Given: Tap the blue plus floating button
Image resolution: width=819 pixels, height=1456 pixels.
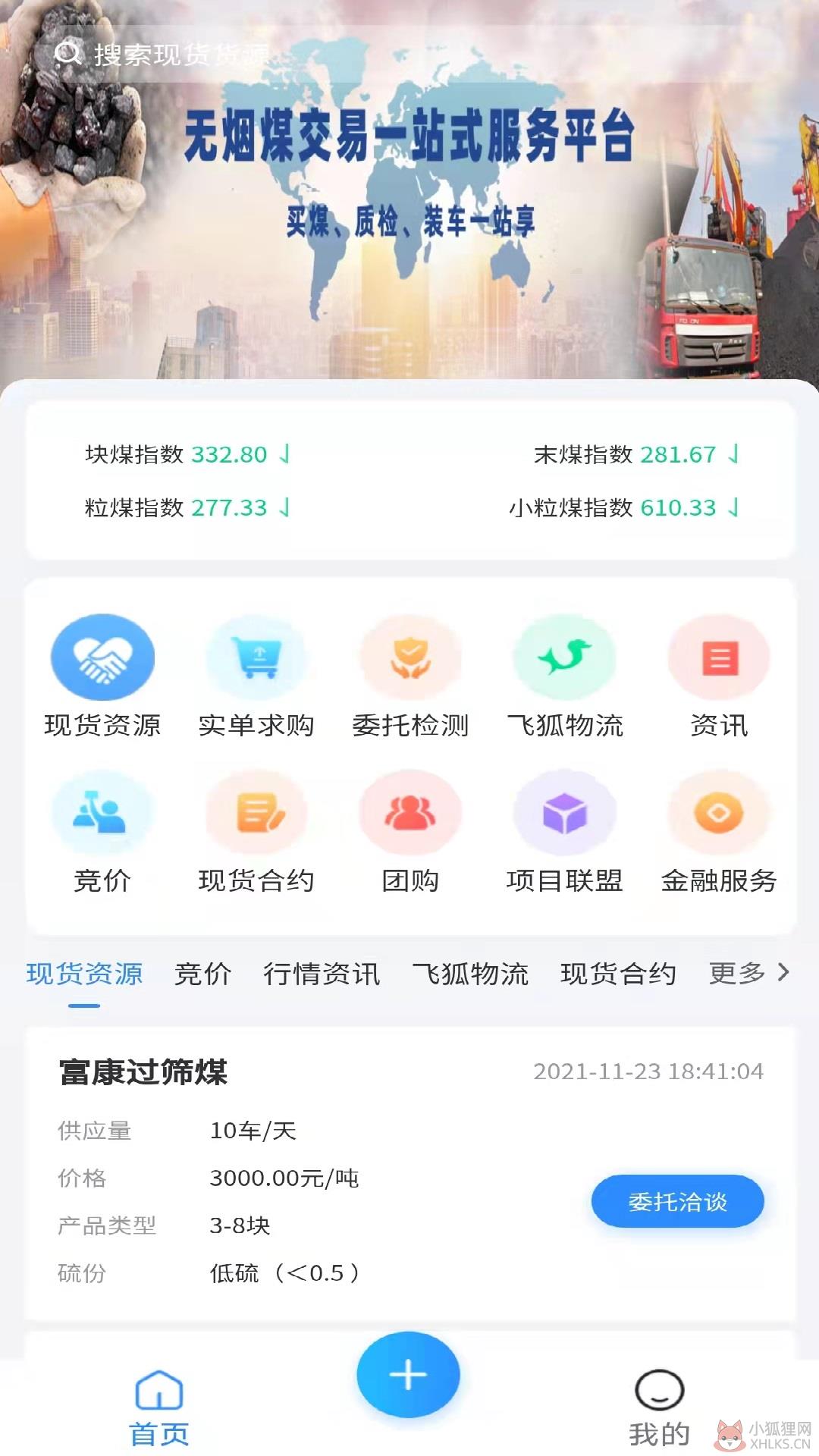Looking at the screenshot, I should 409,1374.
